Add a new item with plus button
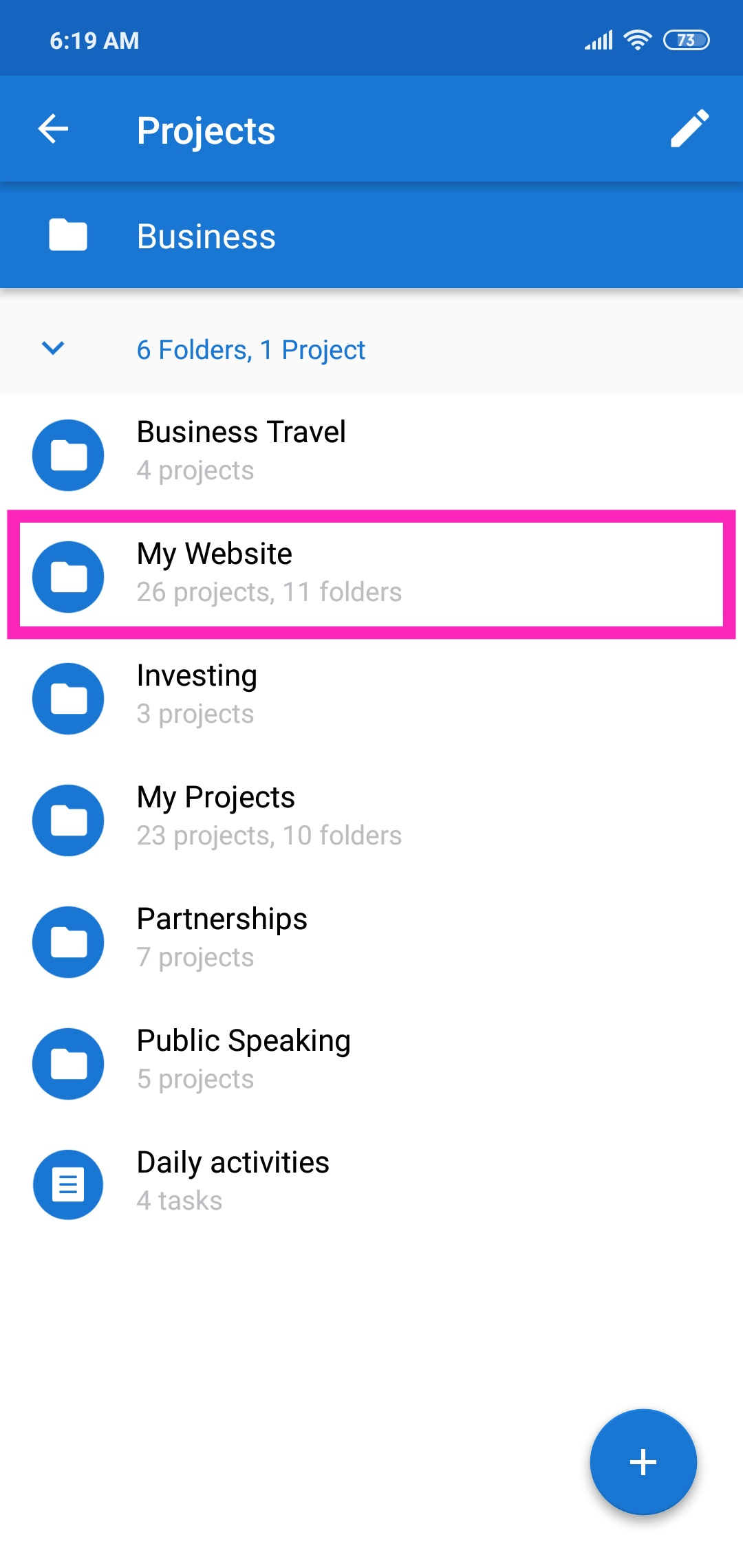This screenshot has width=743, height=1568. tap(643, 1462)
